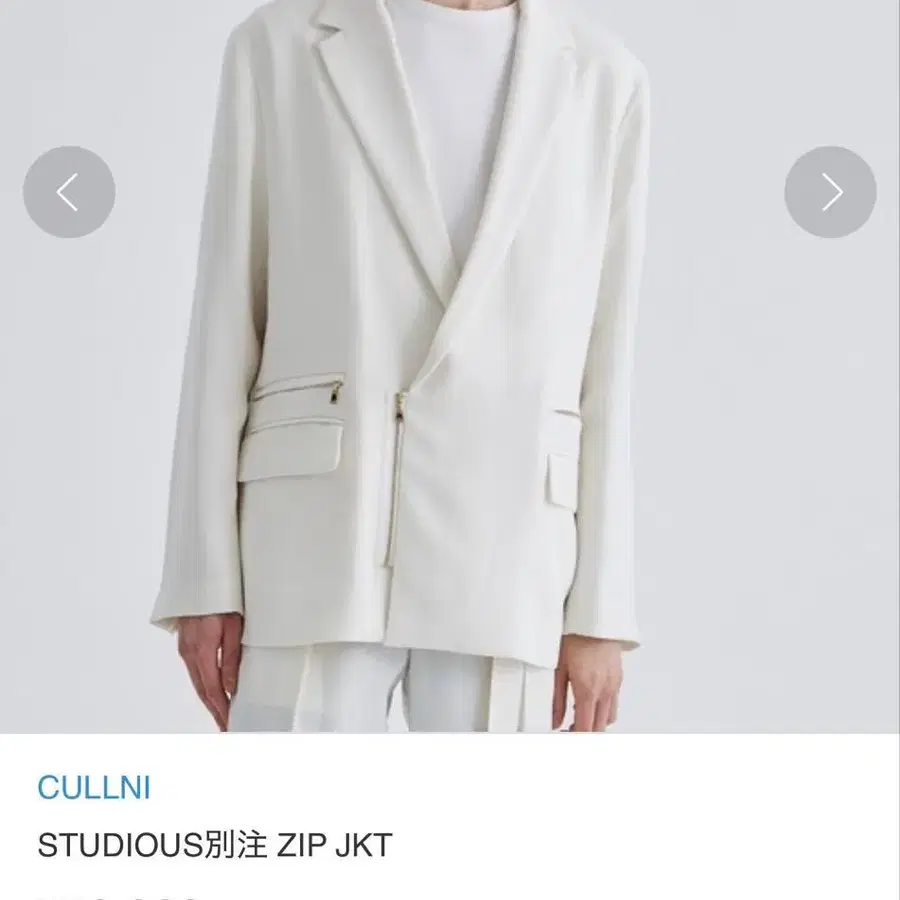Screen dimensions: 900x900
Task: Open the CULLNI brand link
Action: pos(94,787)
